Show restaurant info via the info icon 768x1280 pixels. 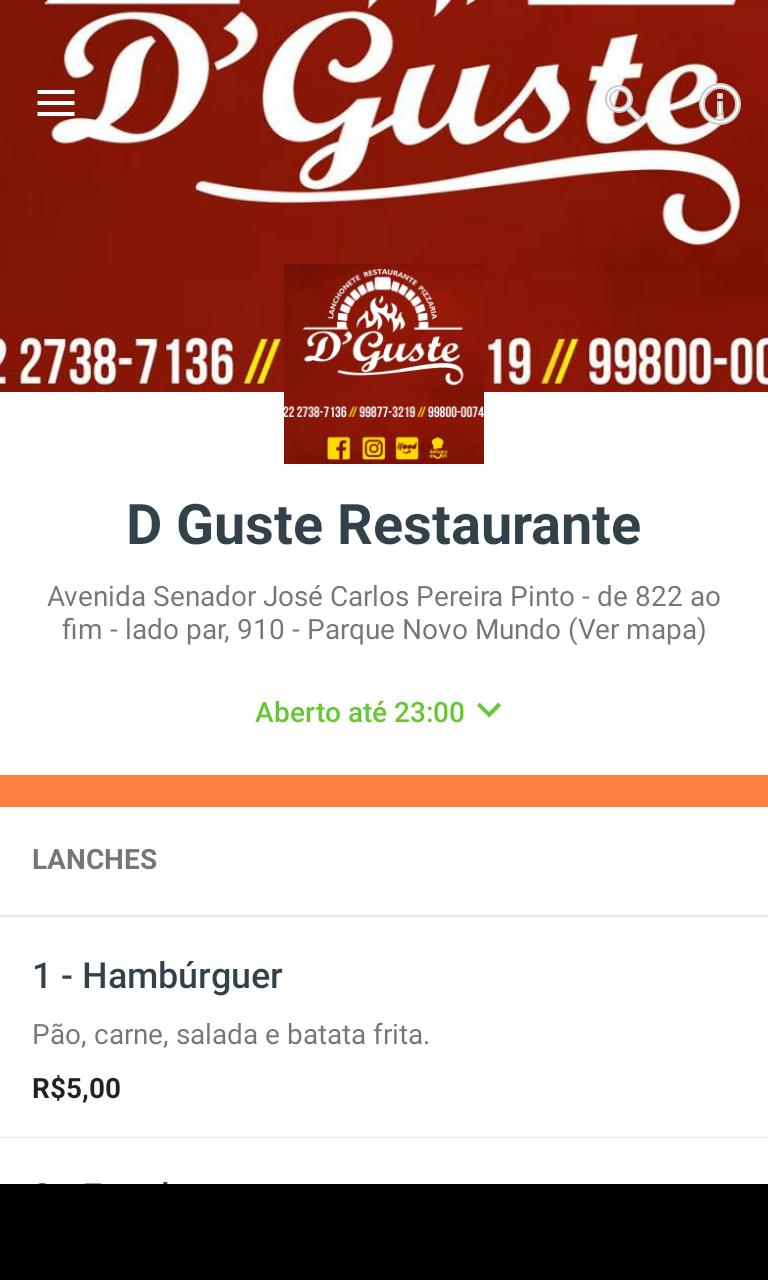pos(720,104)
